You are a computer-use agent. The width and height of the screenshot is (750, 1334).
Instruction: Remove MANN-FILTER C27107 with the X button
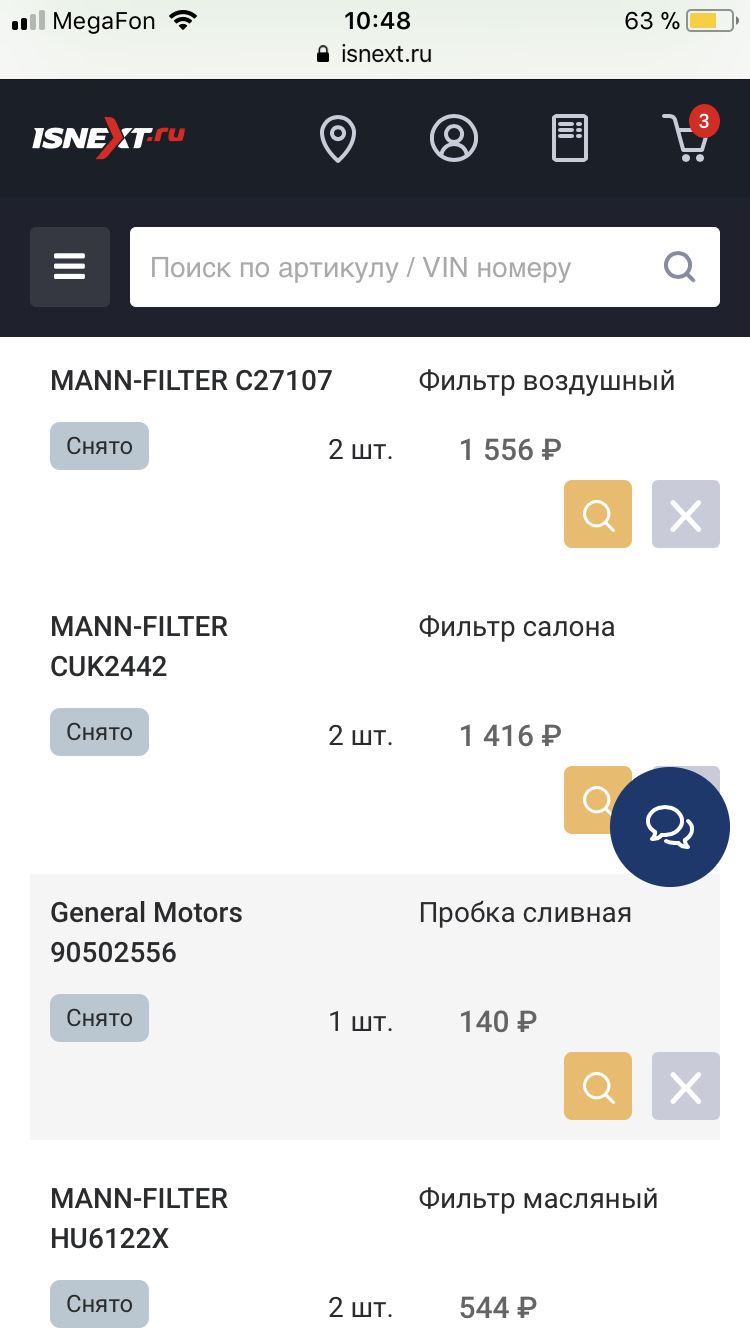coord(685,514)
